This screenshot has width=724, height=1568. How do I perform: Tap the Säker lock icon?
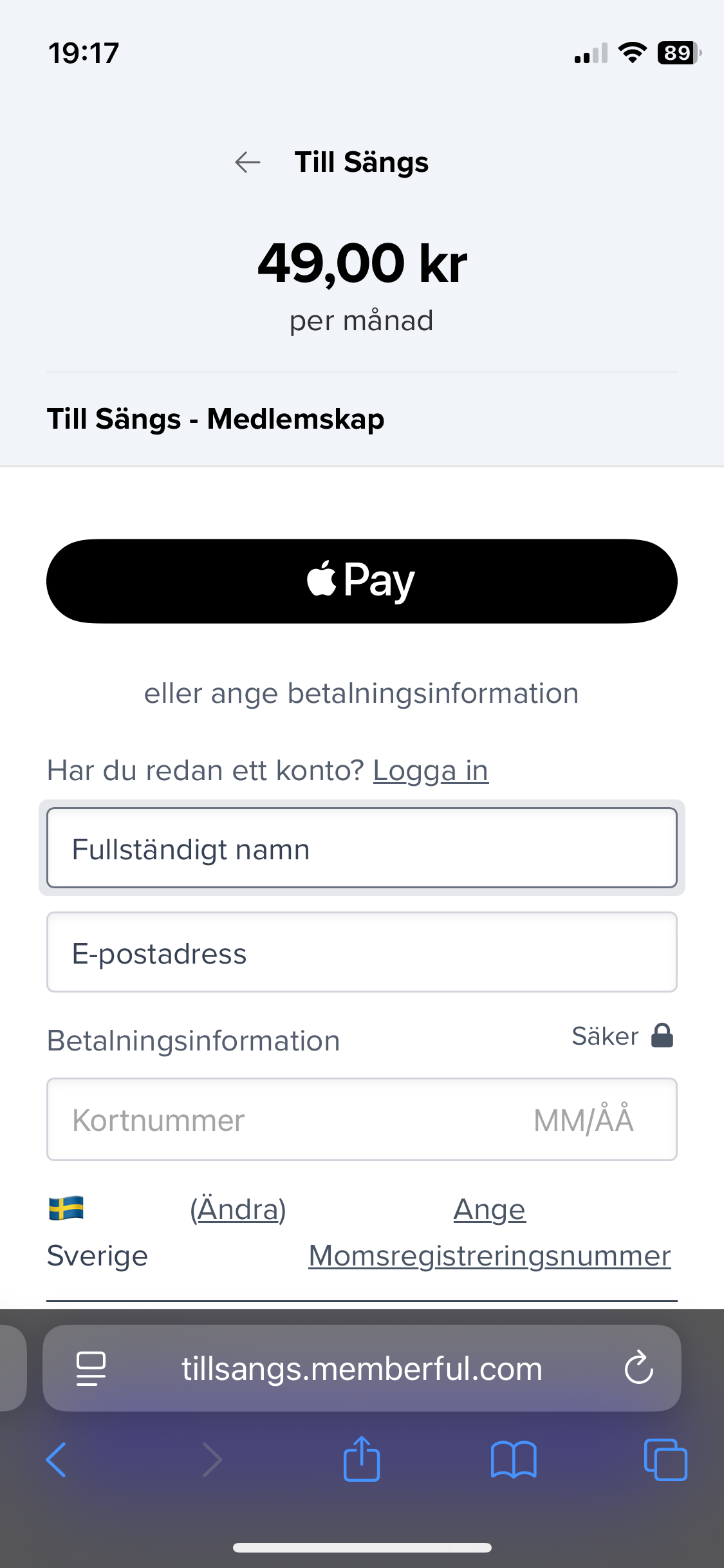662,1036
